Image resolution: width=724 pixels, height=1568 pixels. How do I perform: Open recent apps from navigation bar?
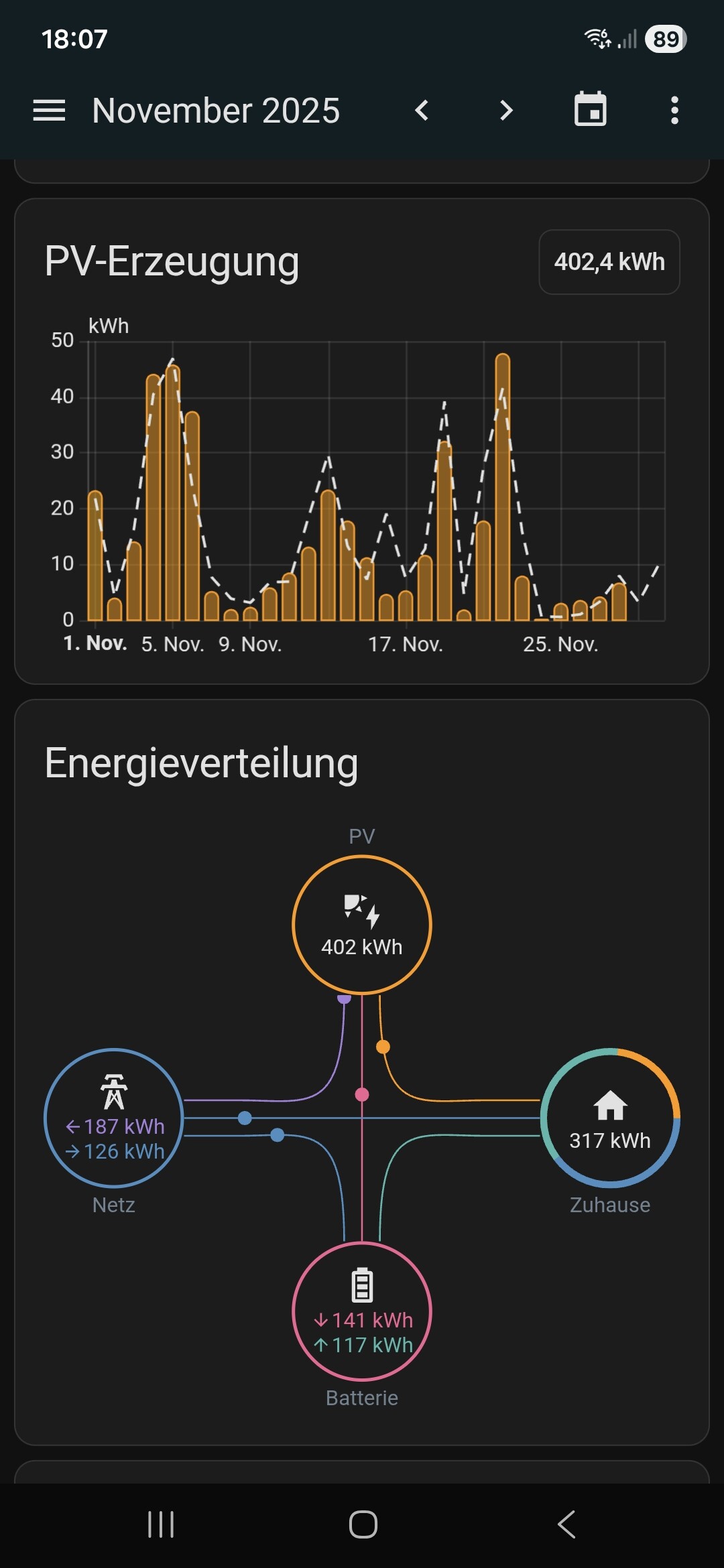[161, 1524]
